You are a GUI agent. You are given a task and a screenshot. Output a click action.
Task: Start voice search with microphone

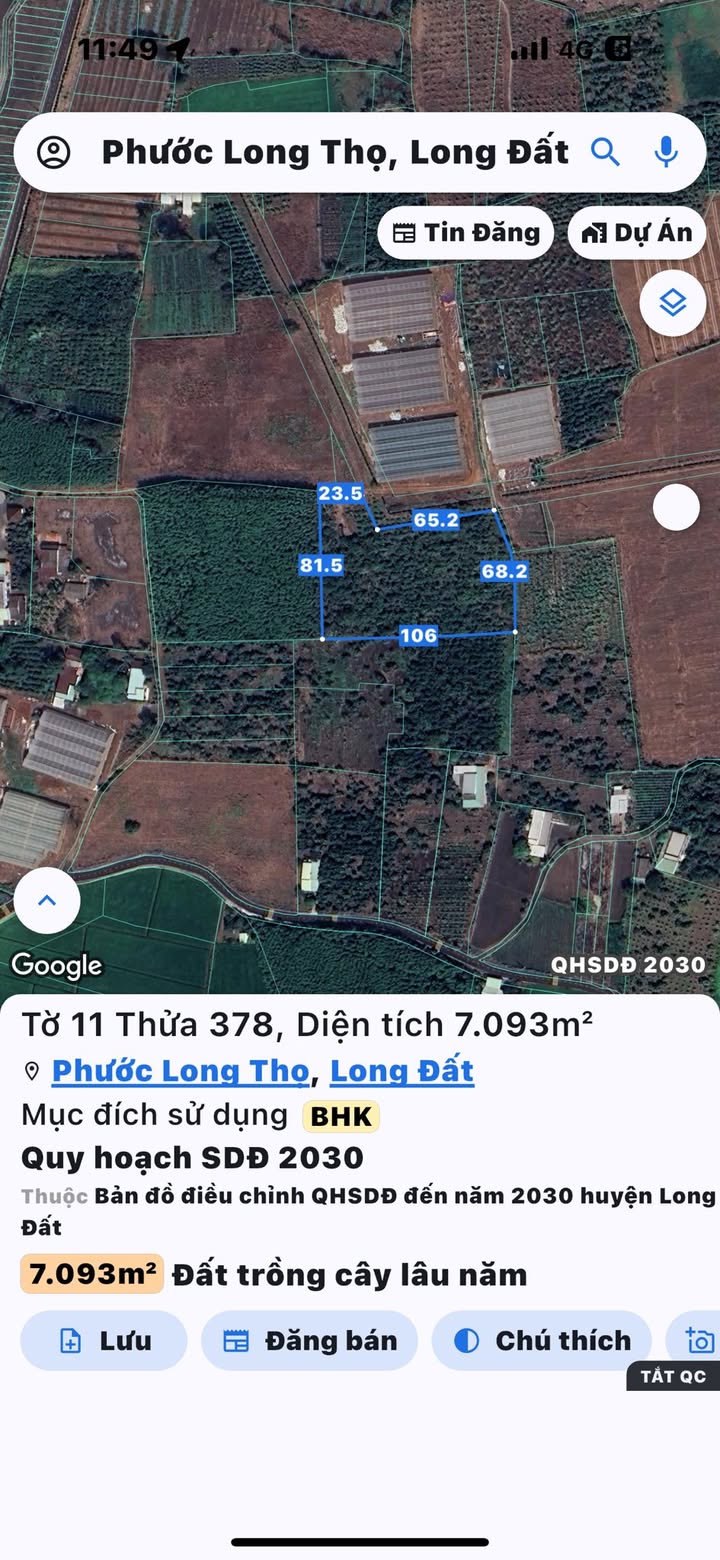click(666, 153)
